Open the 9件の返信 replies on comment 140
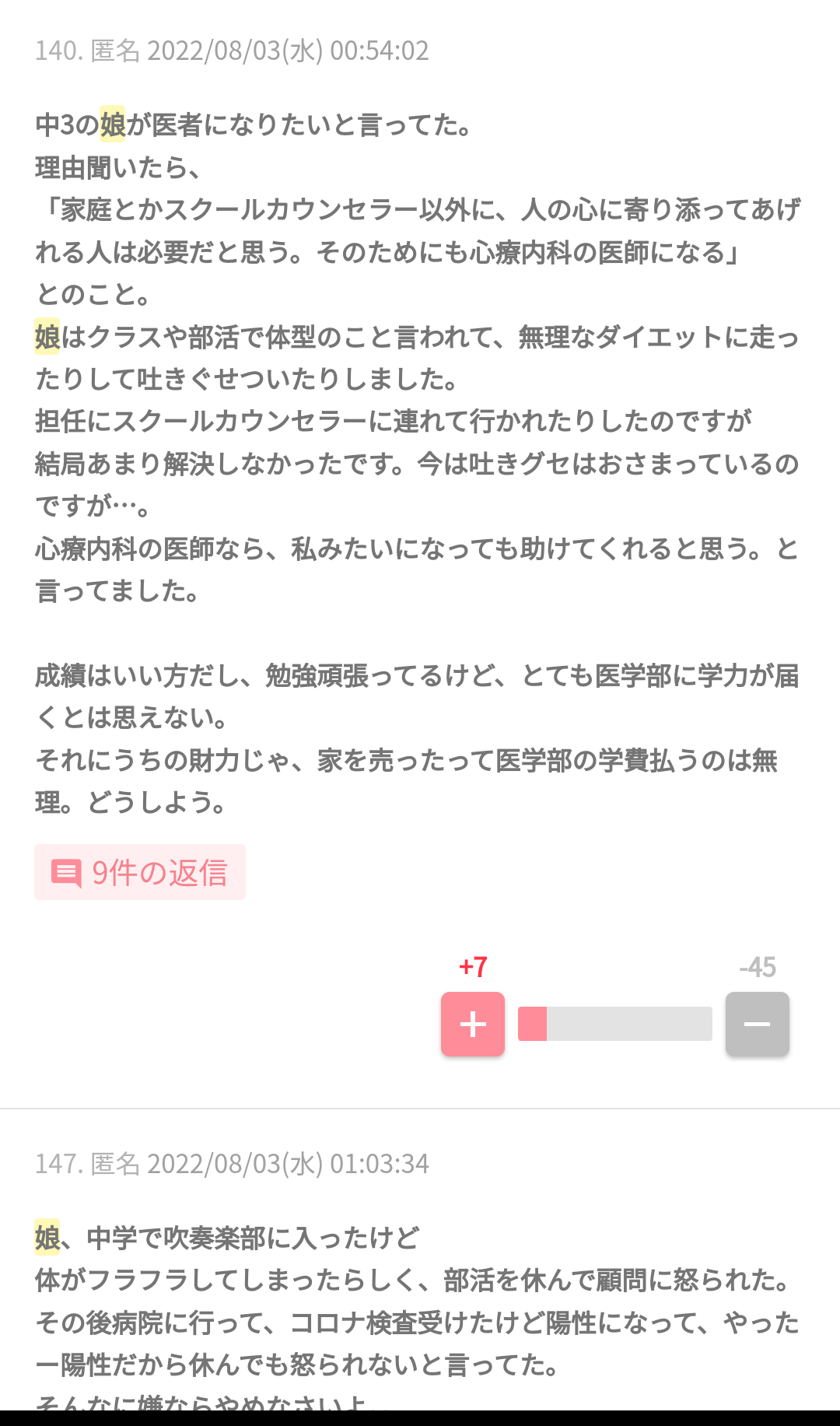This screenshot has width=840, height=1426. 140,872
